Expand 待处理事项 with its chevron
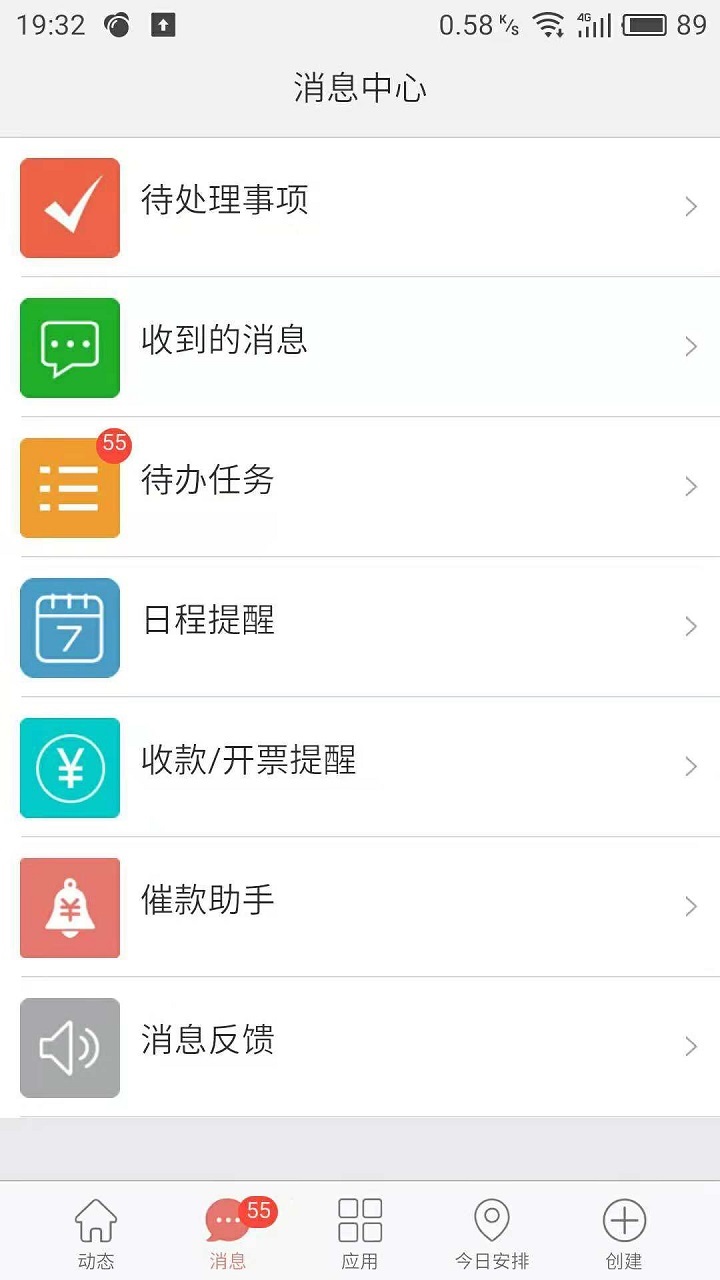Image resolution: width=720 pixels, height=1280 pixels. [690, 206]
